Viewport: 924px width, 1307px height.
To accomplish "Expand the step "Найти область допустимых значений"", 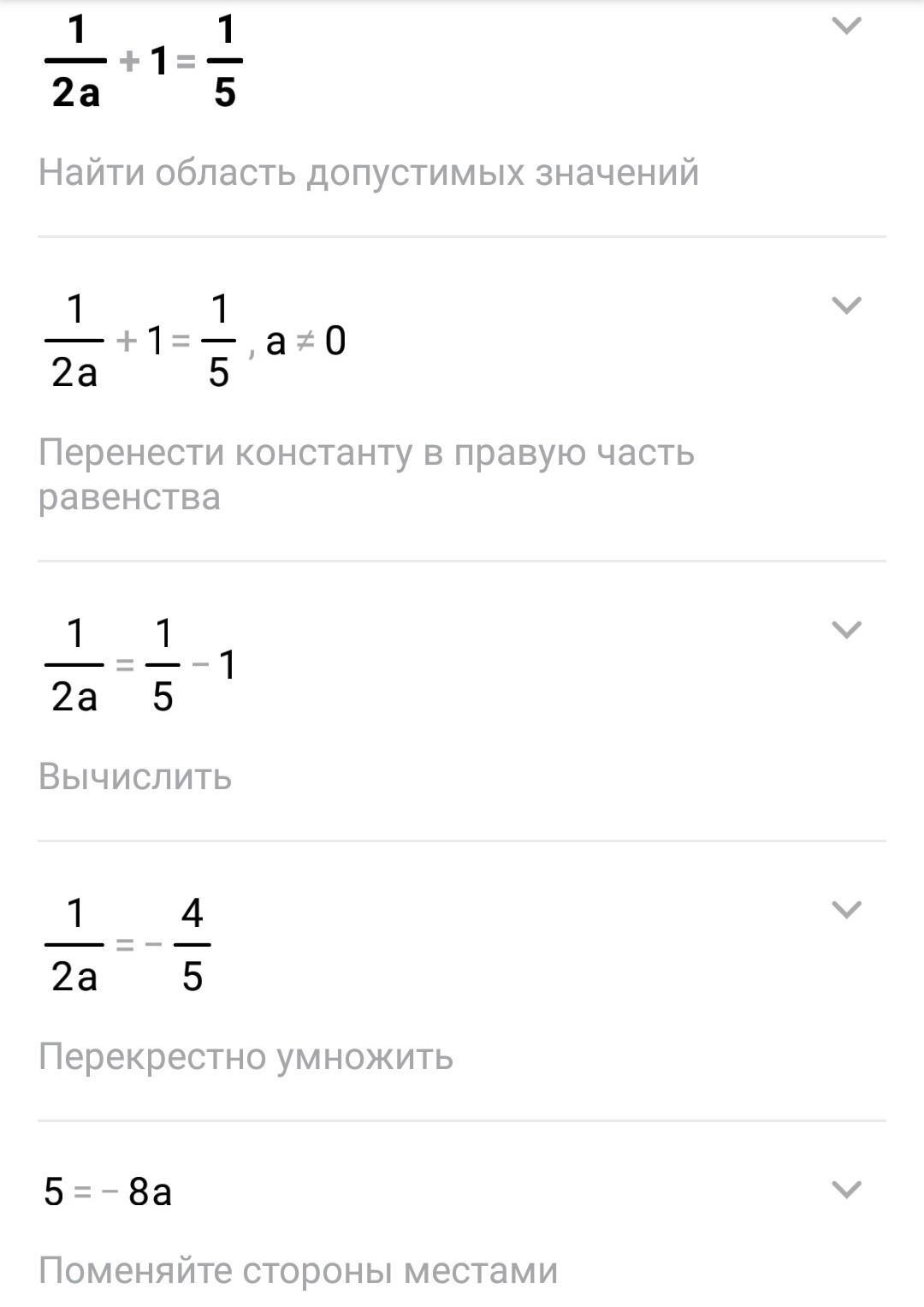I will (846, 27).
